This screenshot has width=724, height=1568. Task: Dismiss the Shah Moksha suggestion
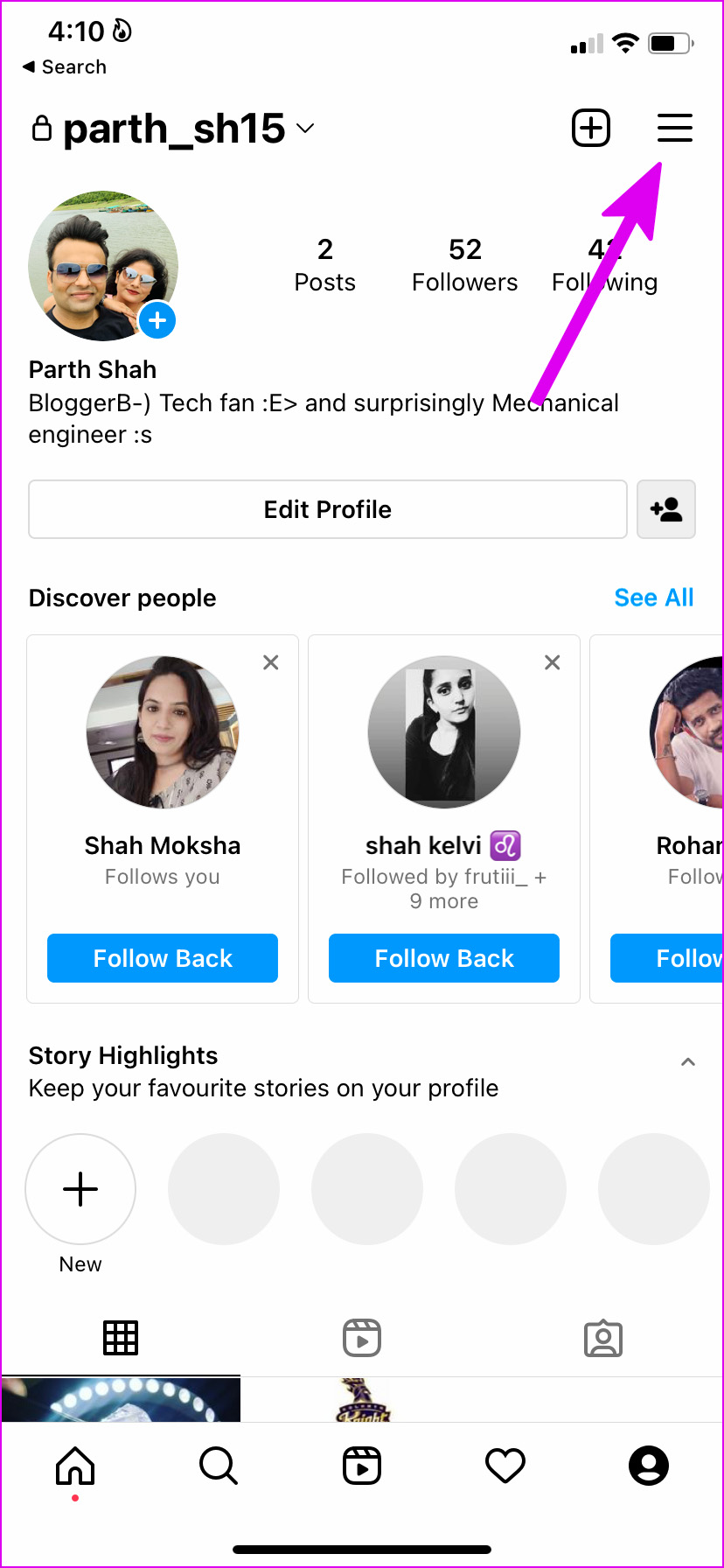tap(271, 662)
